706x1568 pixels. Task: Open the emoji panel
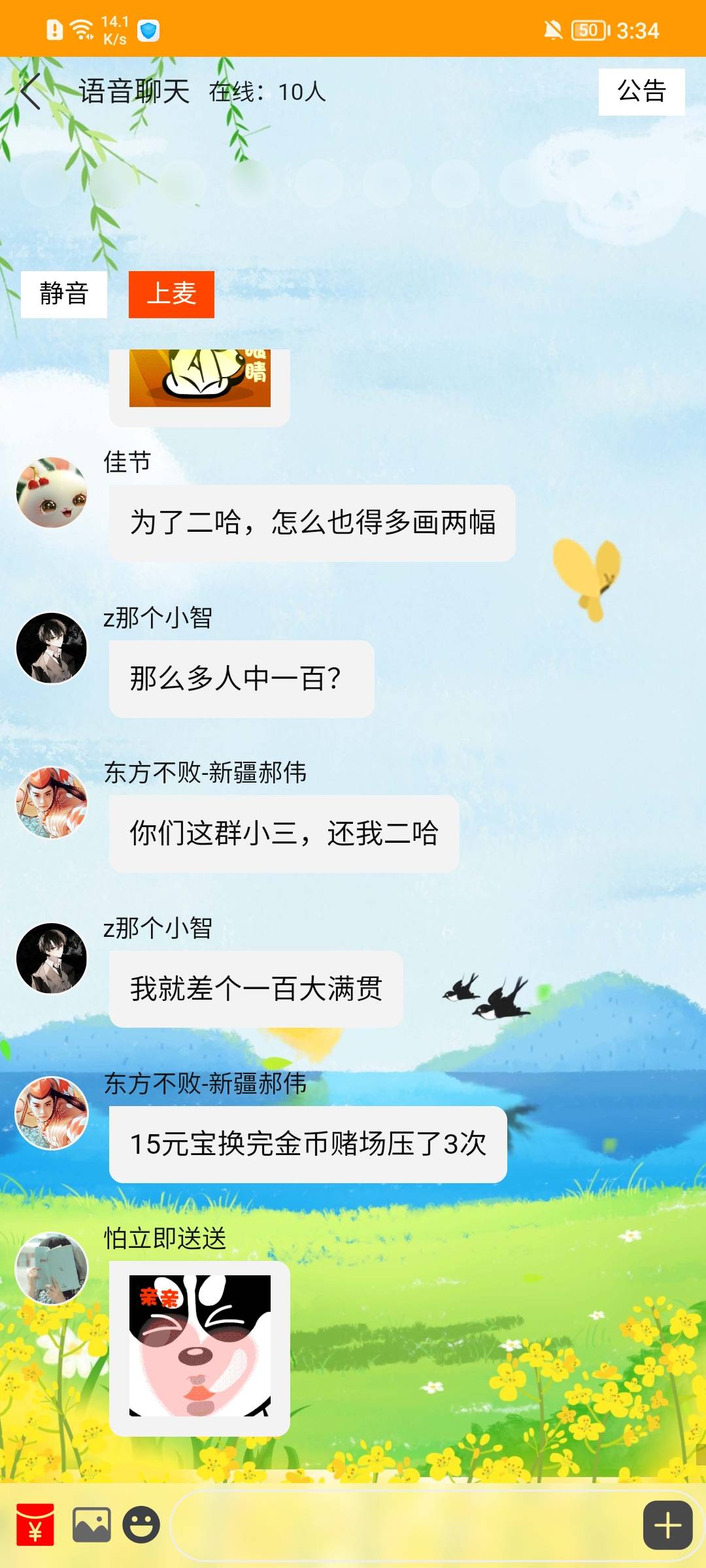141,1525
